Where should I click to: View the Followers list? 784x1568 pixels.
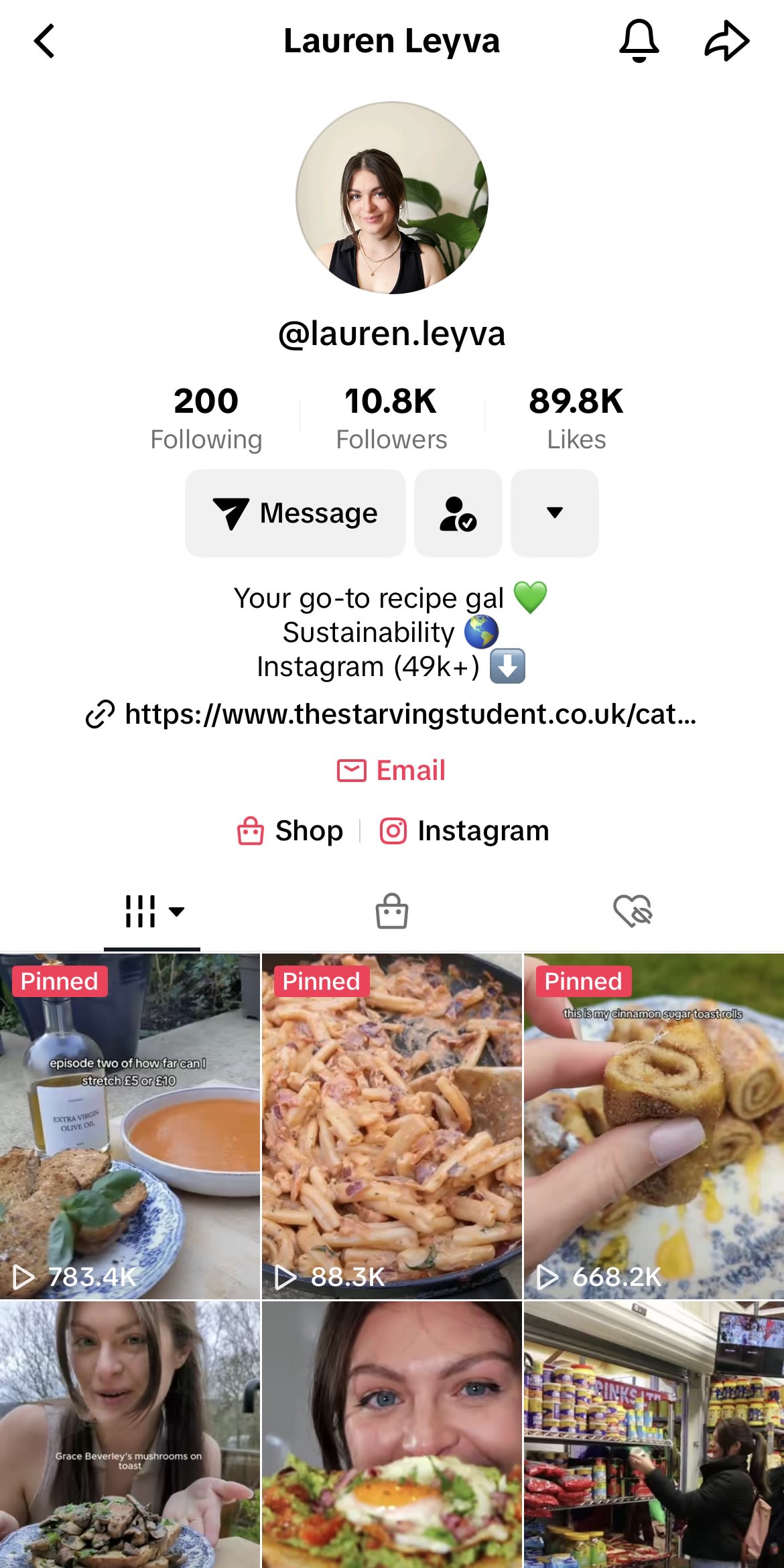[x=391, y=418]
